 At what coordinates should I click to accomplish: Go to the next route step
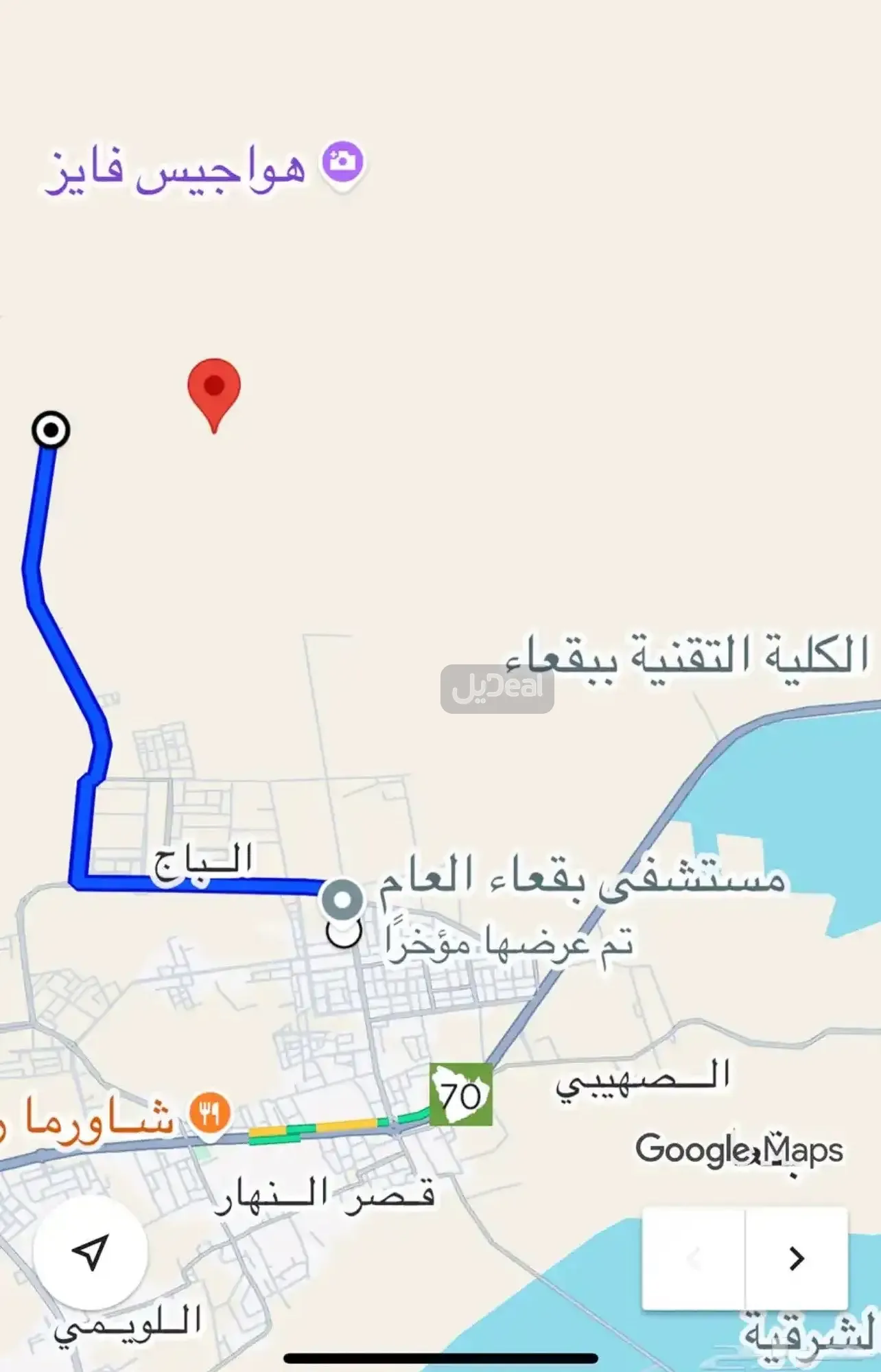coord(796,1258)
